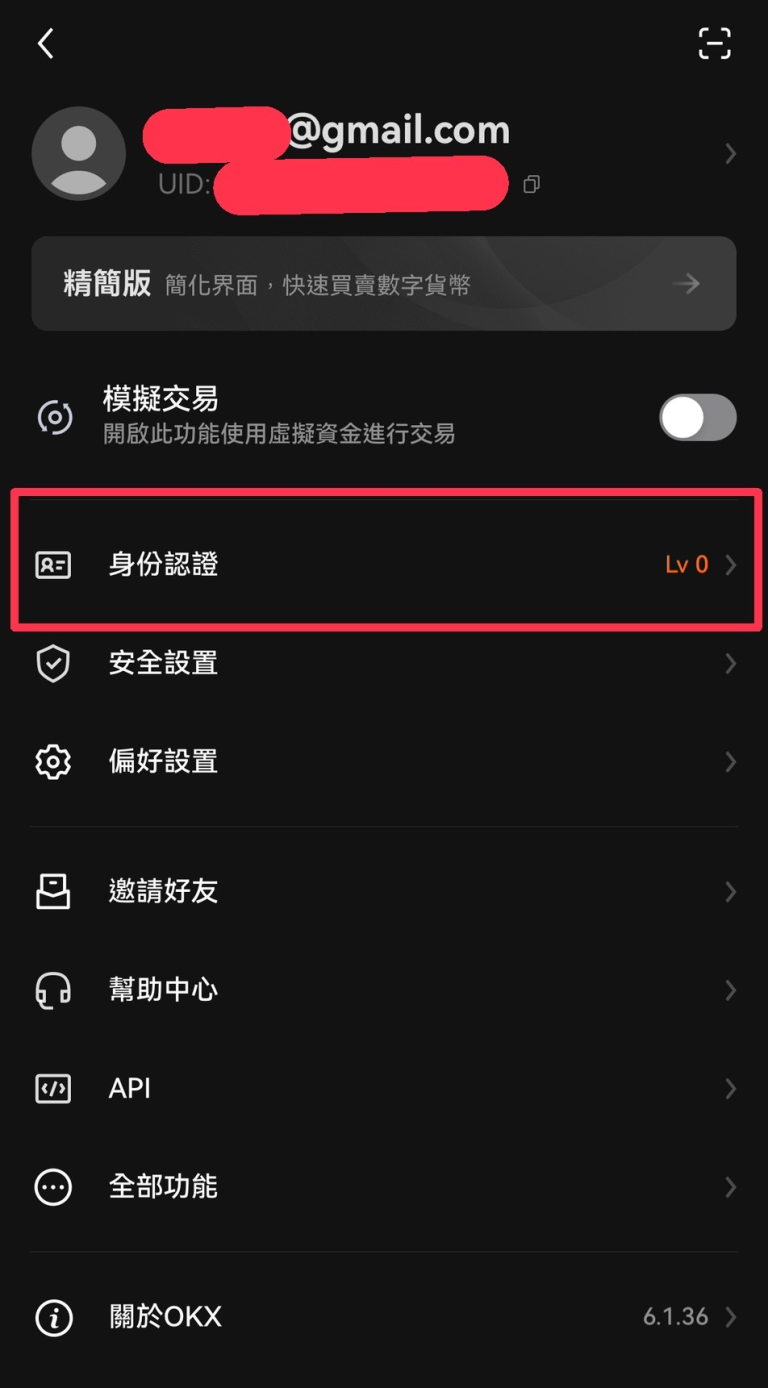Screen dimensions: 768x1388
Task: Open 安全設置 security settings
Action: click(384, 663)
